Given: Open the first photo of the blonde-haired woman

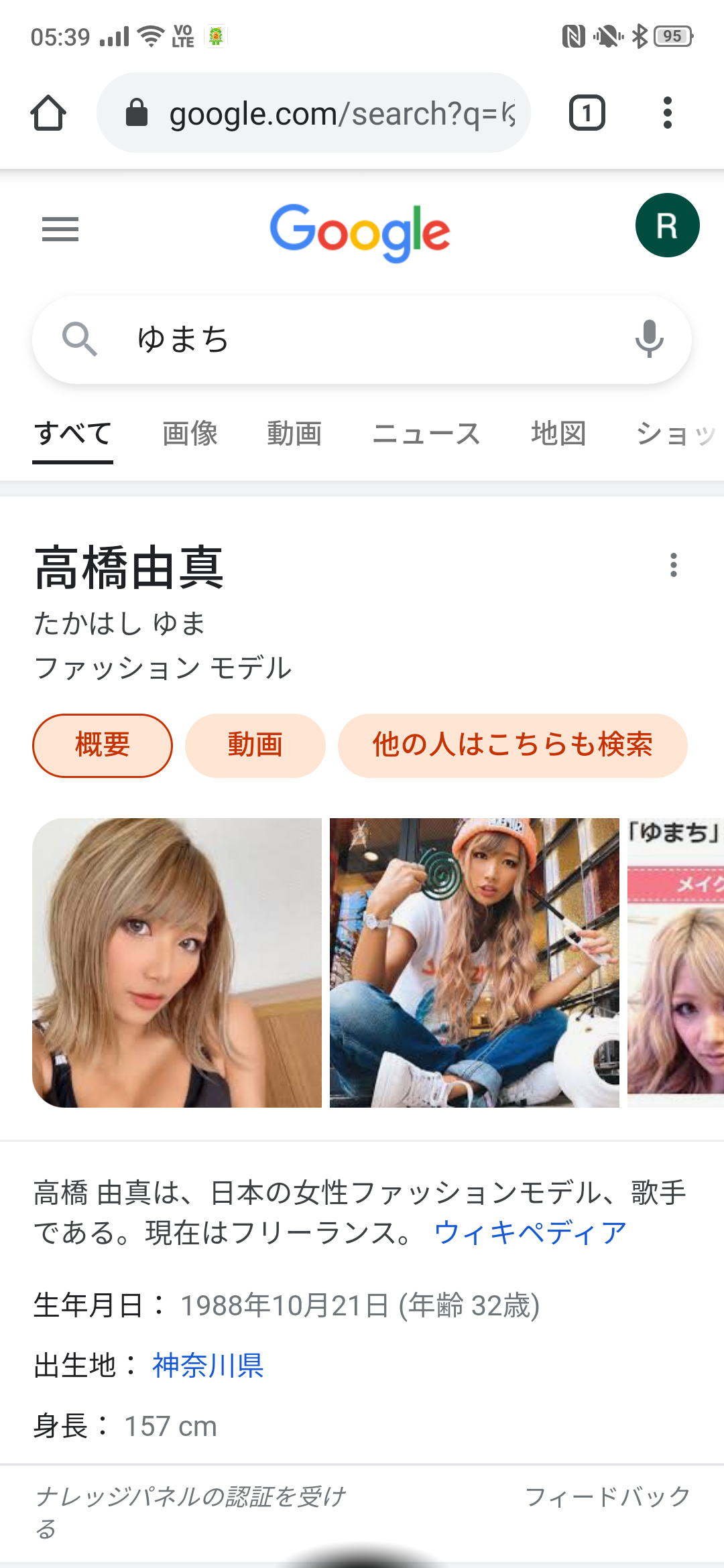Looking at the screenshot, I should (177, 963).
